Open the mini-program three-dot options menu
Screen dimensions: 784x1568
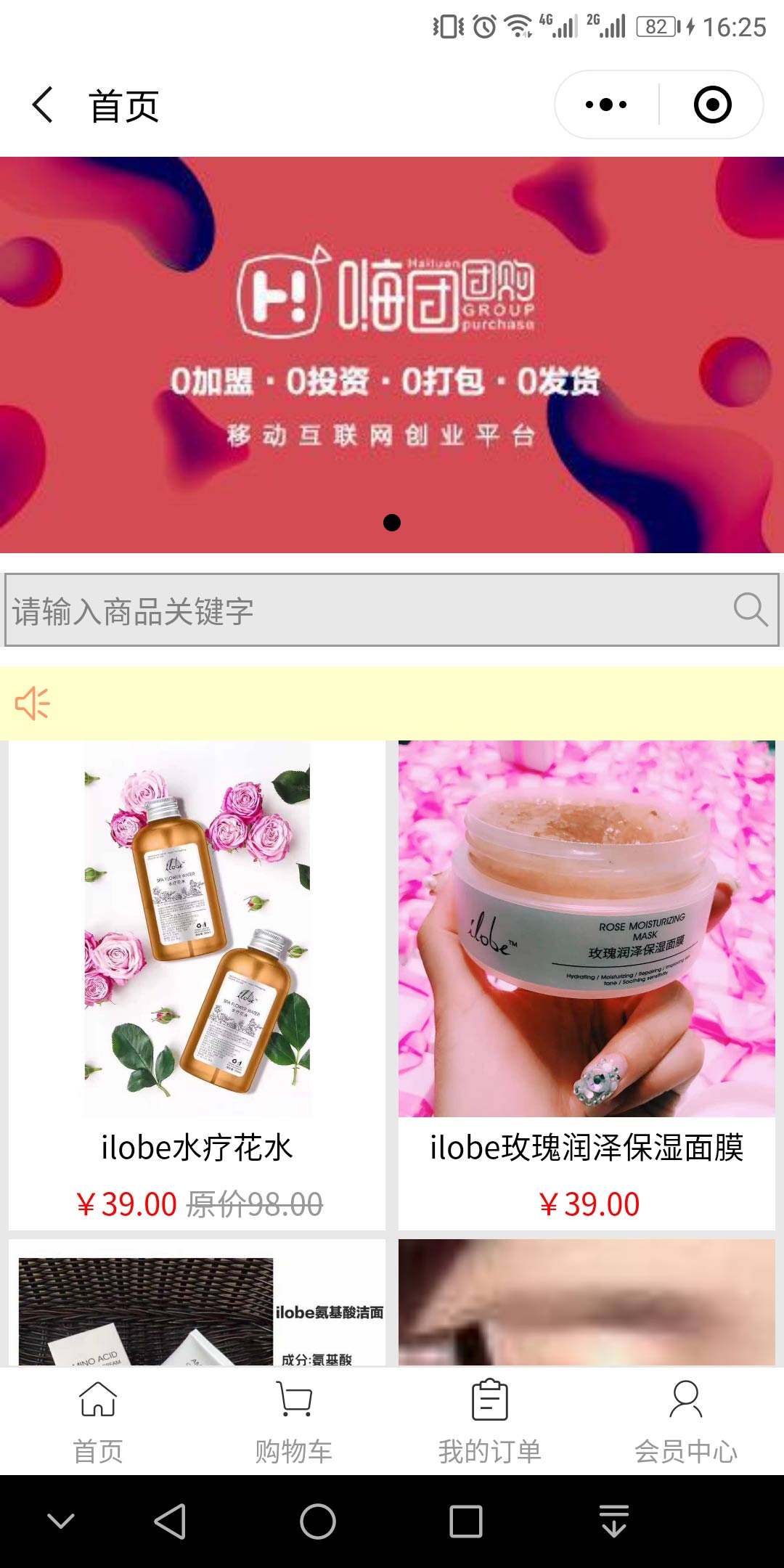[607, 104]
